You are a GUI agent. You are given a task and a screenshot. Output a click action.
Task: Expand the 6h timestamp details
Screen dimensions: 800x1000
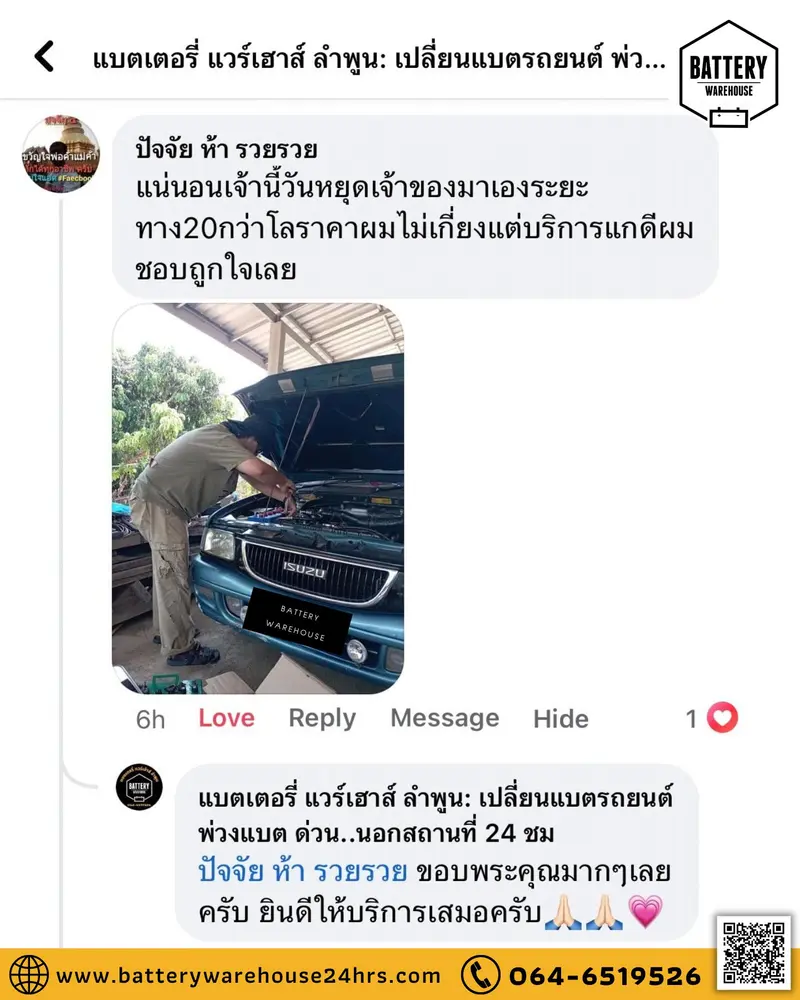(x=150, y=718)
